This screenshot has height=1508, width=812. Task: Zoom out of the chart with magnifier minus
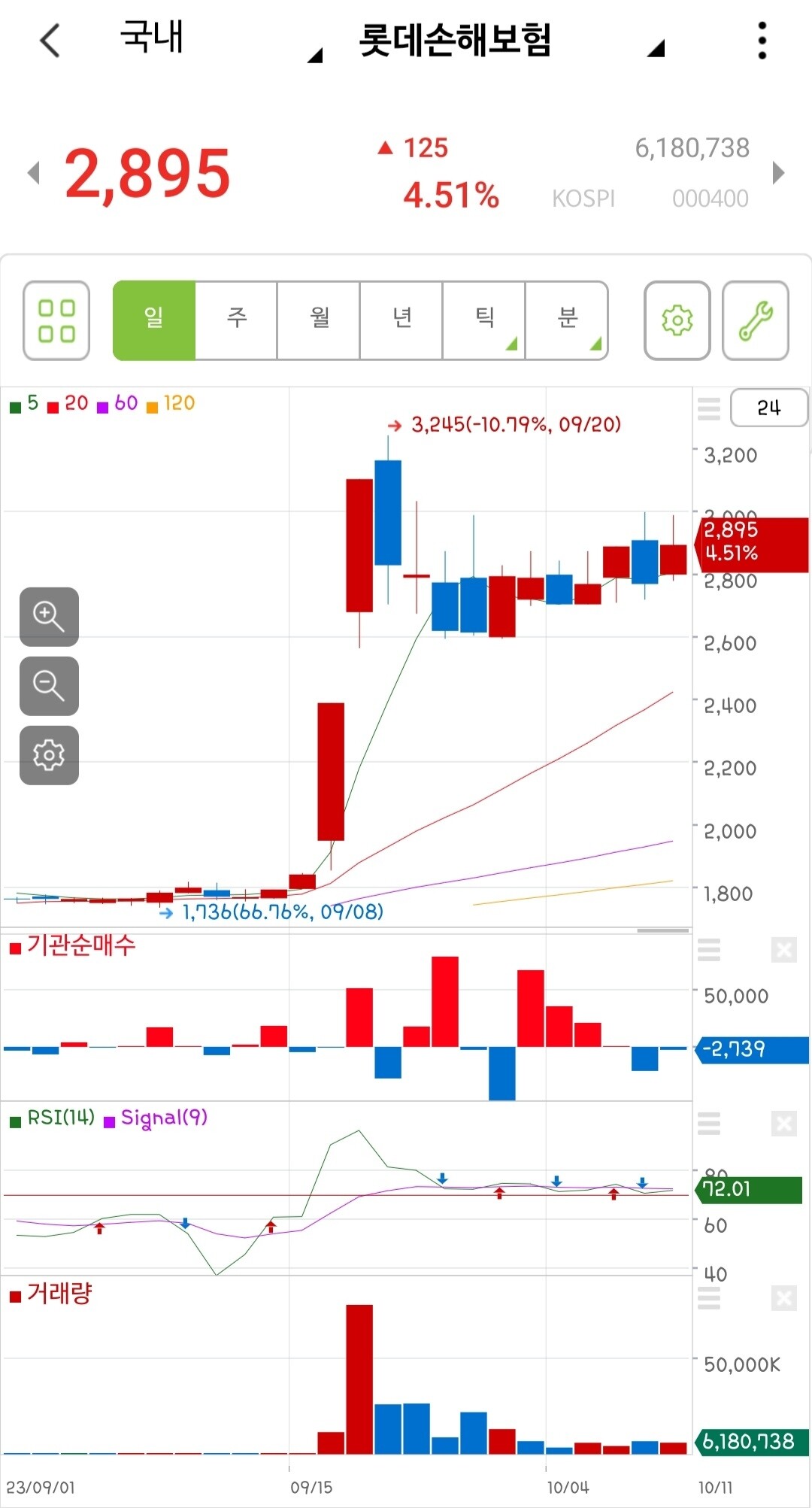48,686
